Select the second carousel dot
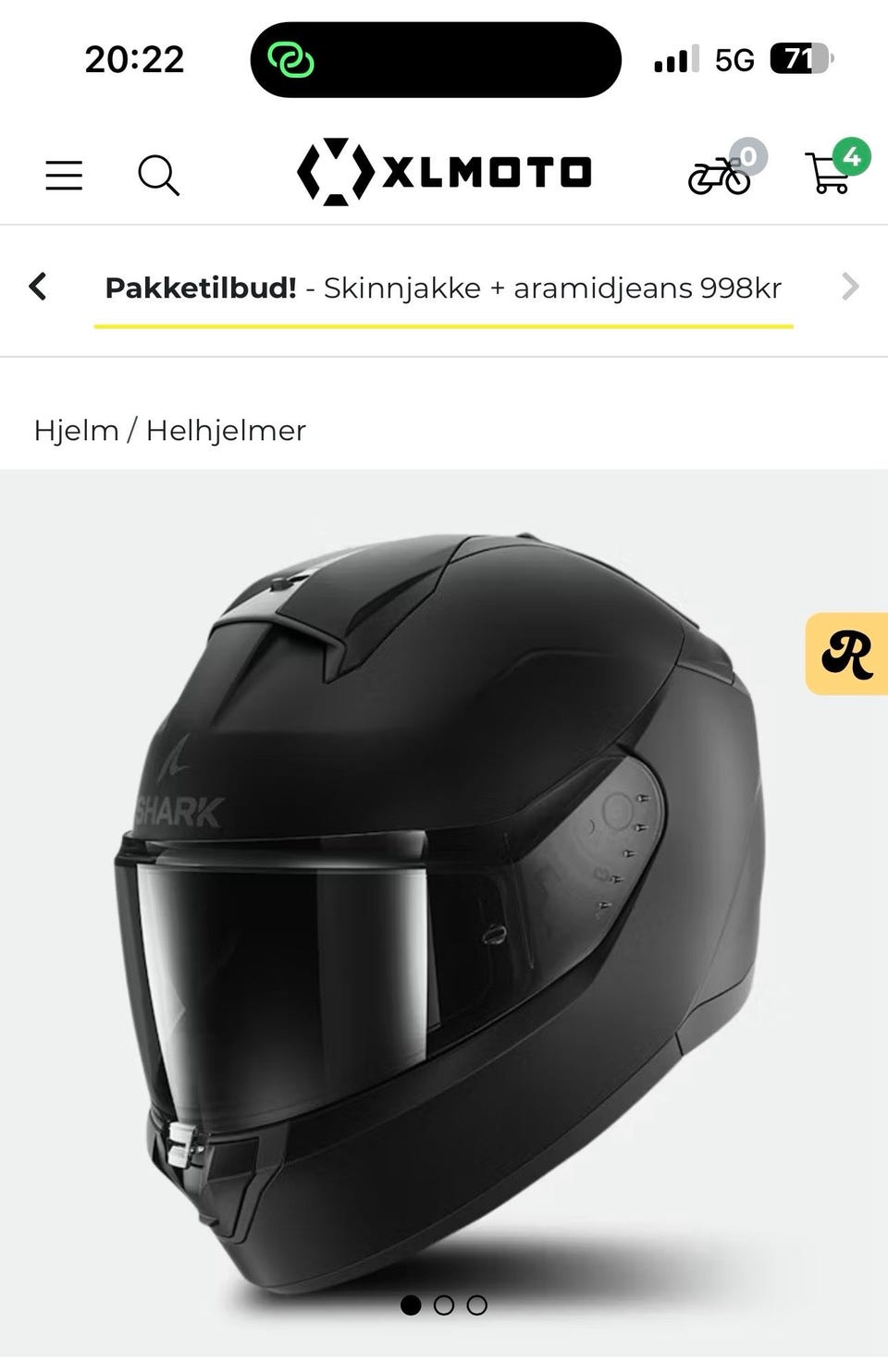The width and height of the screenshot is (888, 1372). pyautogui.click(x=444, y=1307)
